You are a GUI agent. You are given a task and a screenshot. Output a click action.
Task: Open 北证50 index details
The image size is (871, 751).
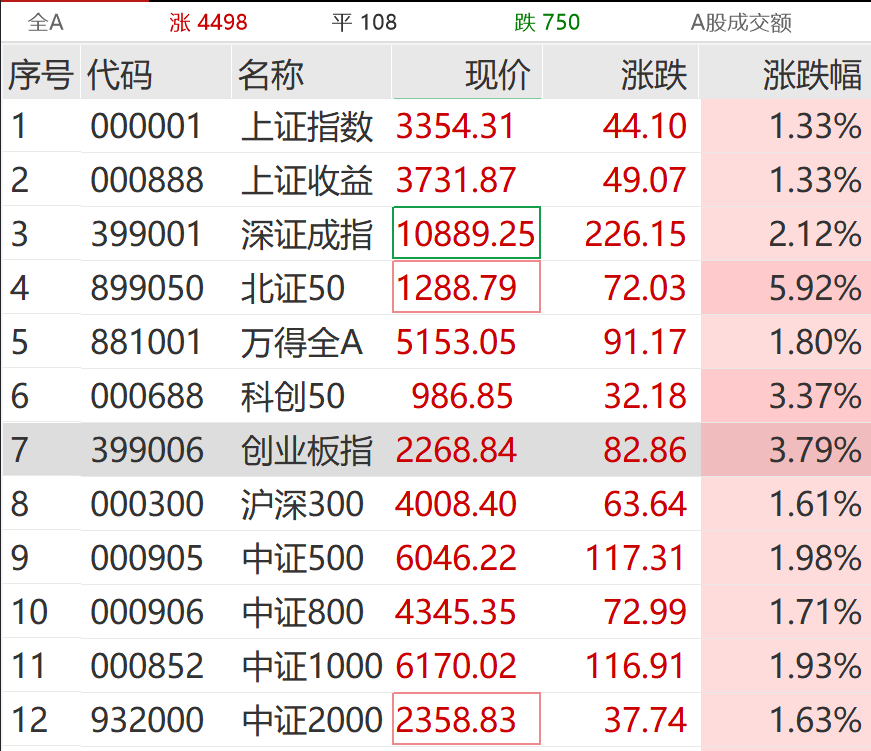click(x=293, y=289)
